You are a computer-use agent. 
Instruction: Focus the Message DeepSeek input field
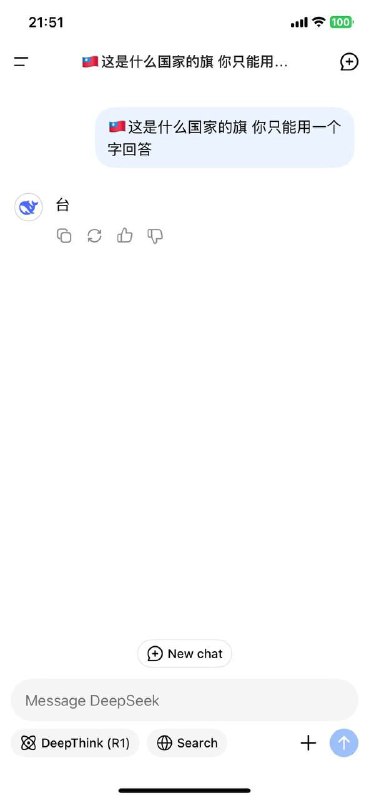click(x=184, y=700)
